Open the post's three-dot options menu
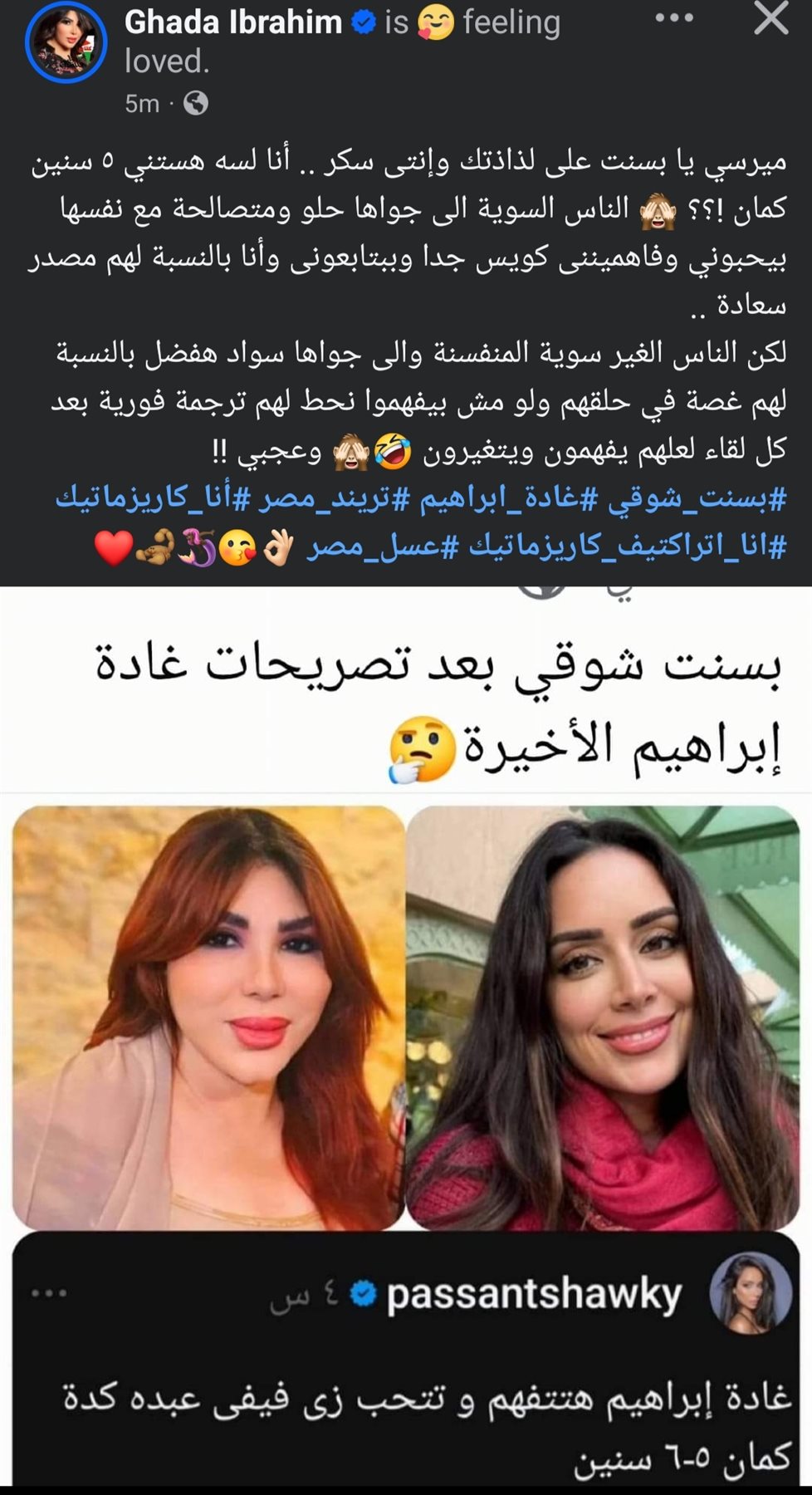Viewport: 812px width, 1495px height. click(674, 18)
